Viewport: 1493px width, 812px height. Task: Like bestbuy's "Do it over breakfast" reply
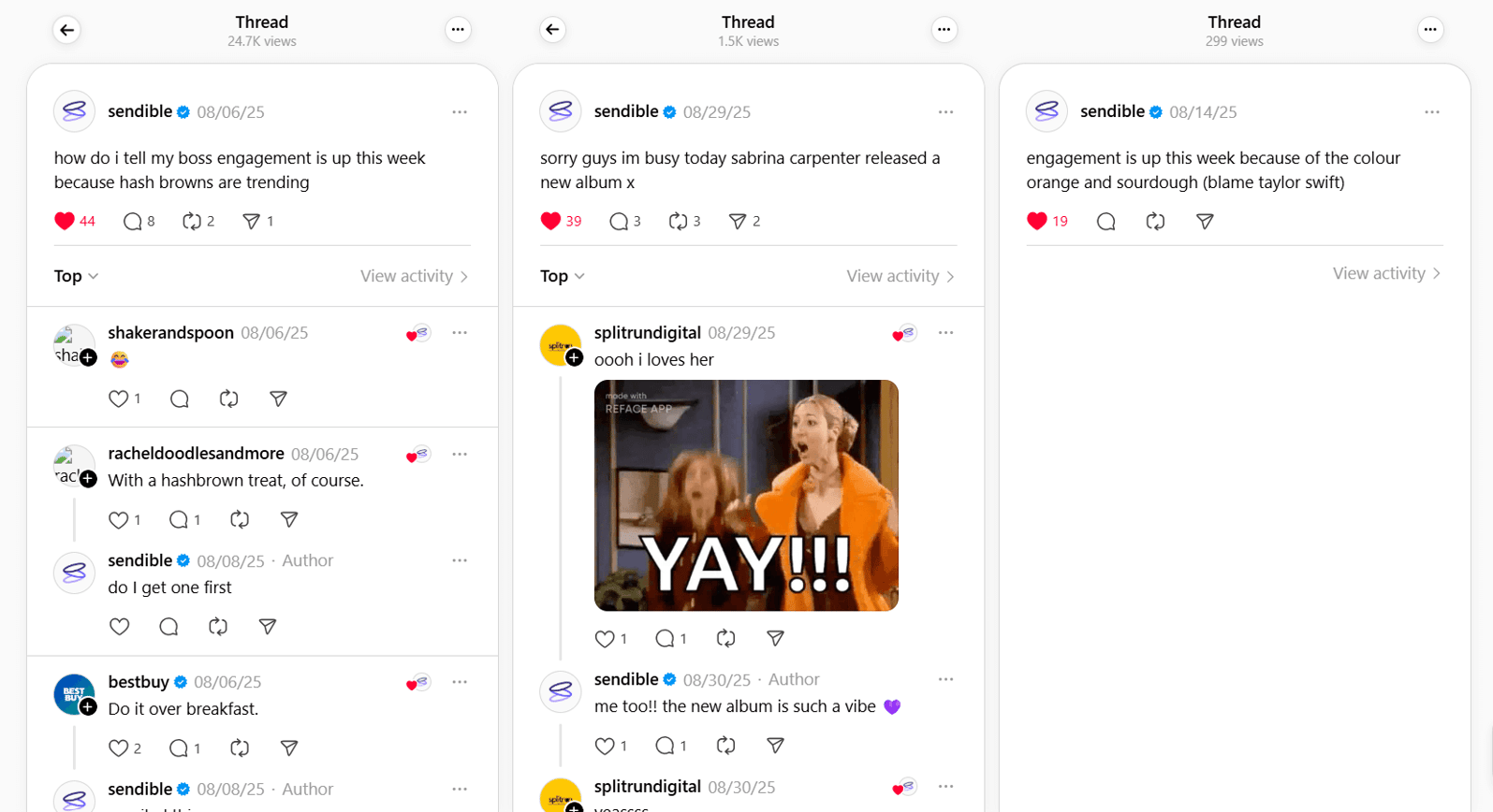[118, 748]
